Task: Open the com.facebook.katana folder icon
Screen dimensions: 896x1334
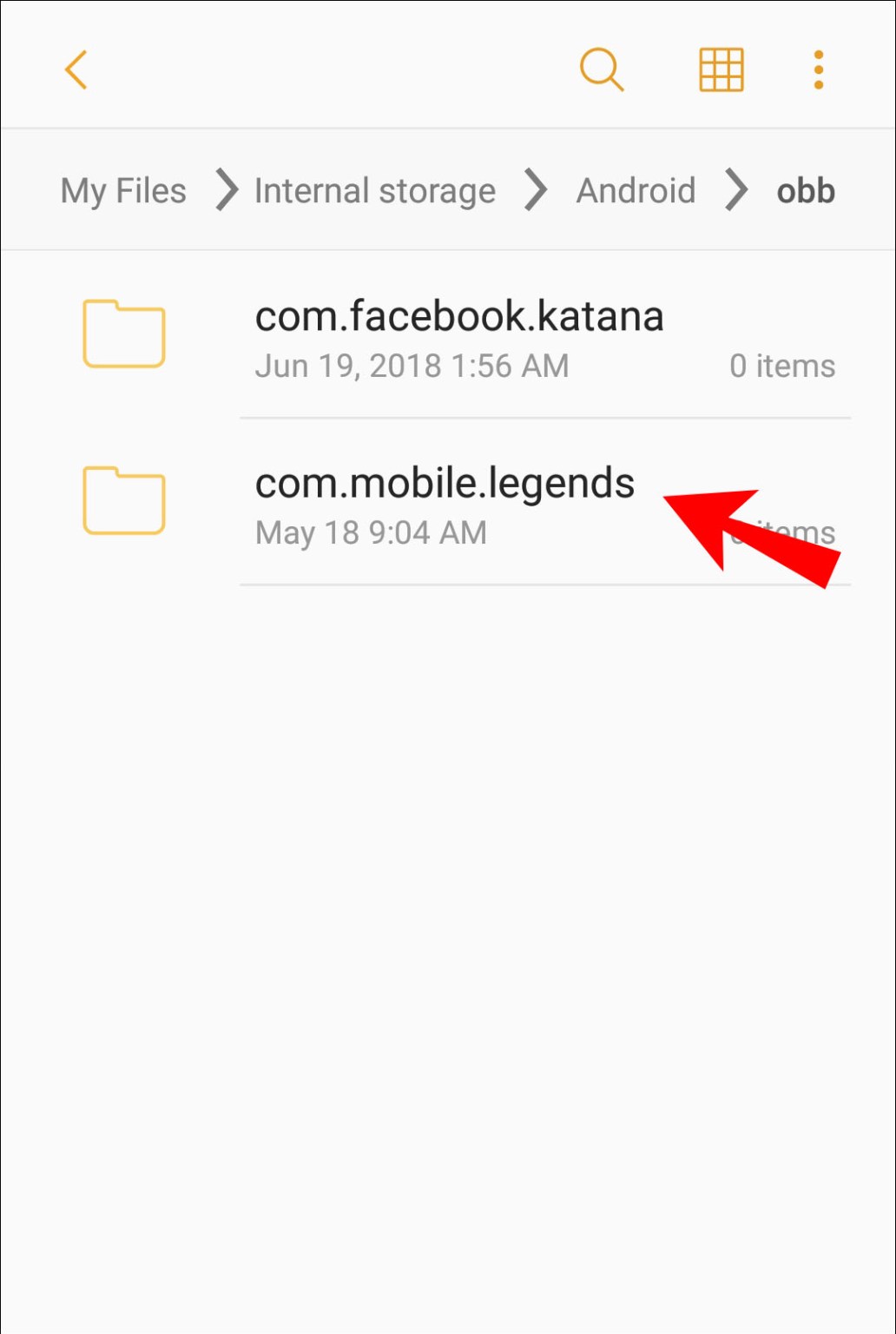Action: point(123,334)
